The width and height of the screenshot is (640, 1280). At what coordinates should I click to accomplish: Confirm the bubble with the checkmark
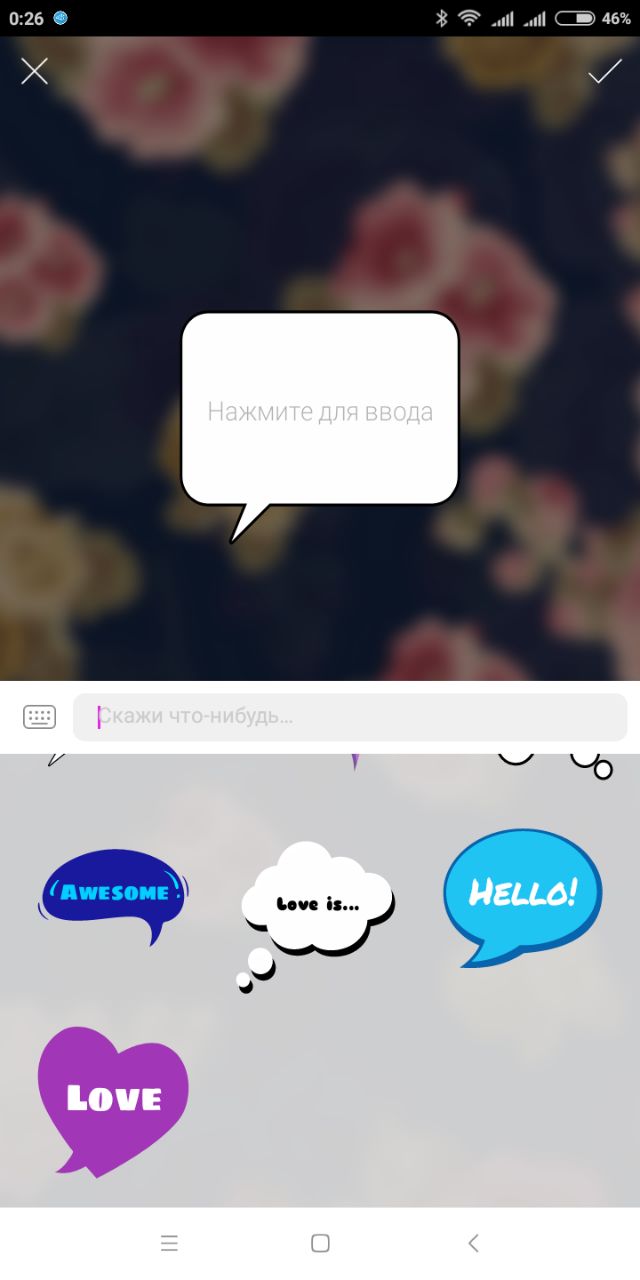tap(604, 71)
